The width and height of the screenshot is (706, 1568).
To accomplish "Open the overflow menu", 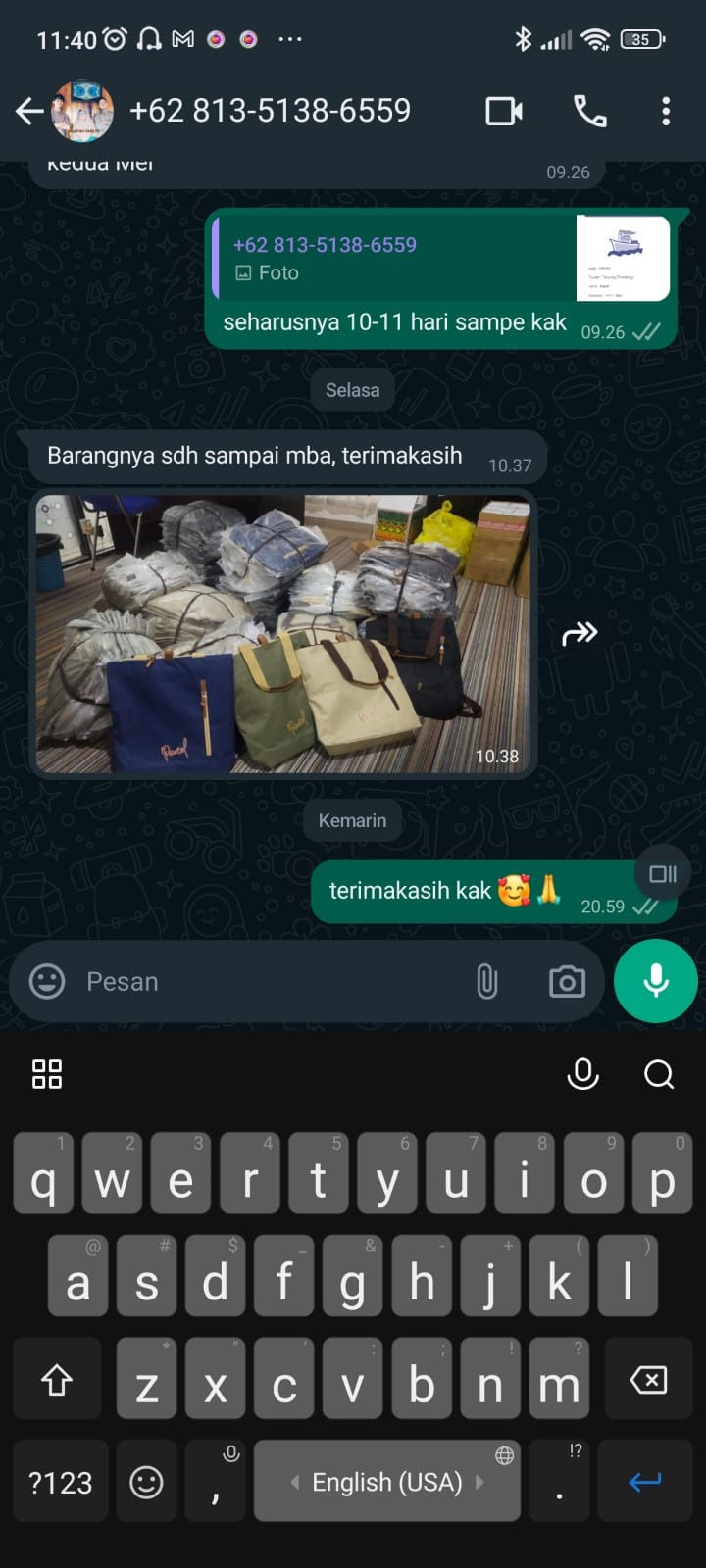I will point(666,111).
